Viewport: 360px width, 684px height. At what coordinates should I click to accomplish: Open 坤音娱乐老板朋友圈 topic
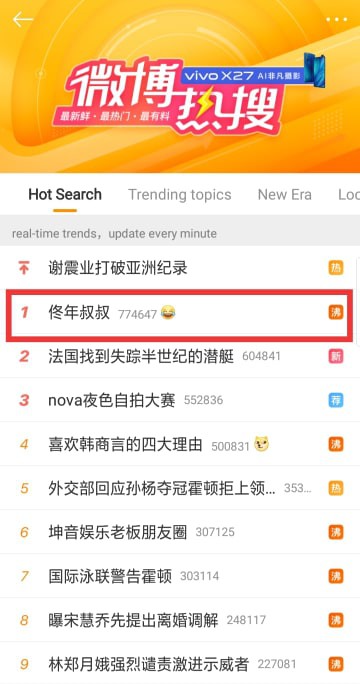[180, 532]
